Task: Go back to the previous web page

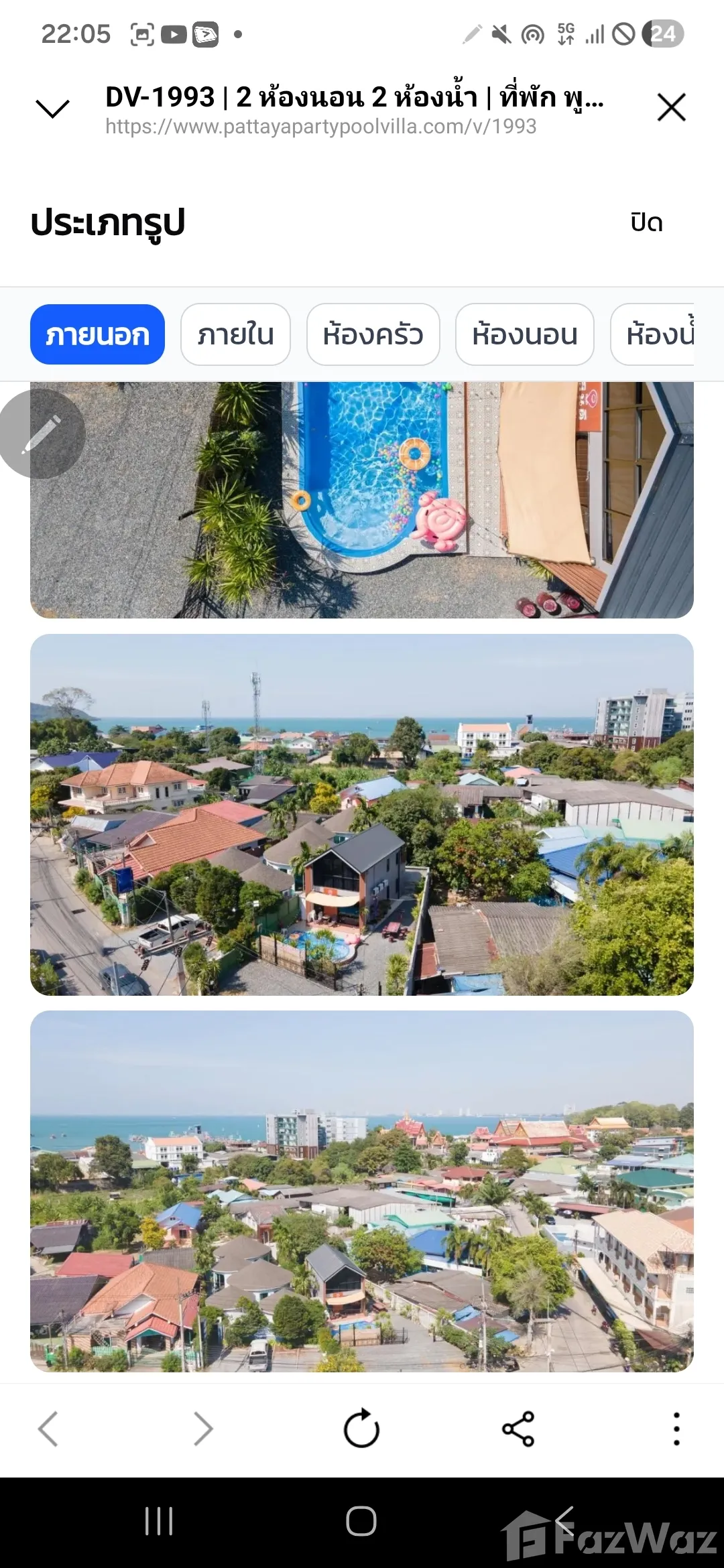Action: click(x=48, y=1429)
